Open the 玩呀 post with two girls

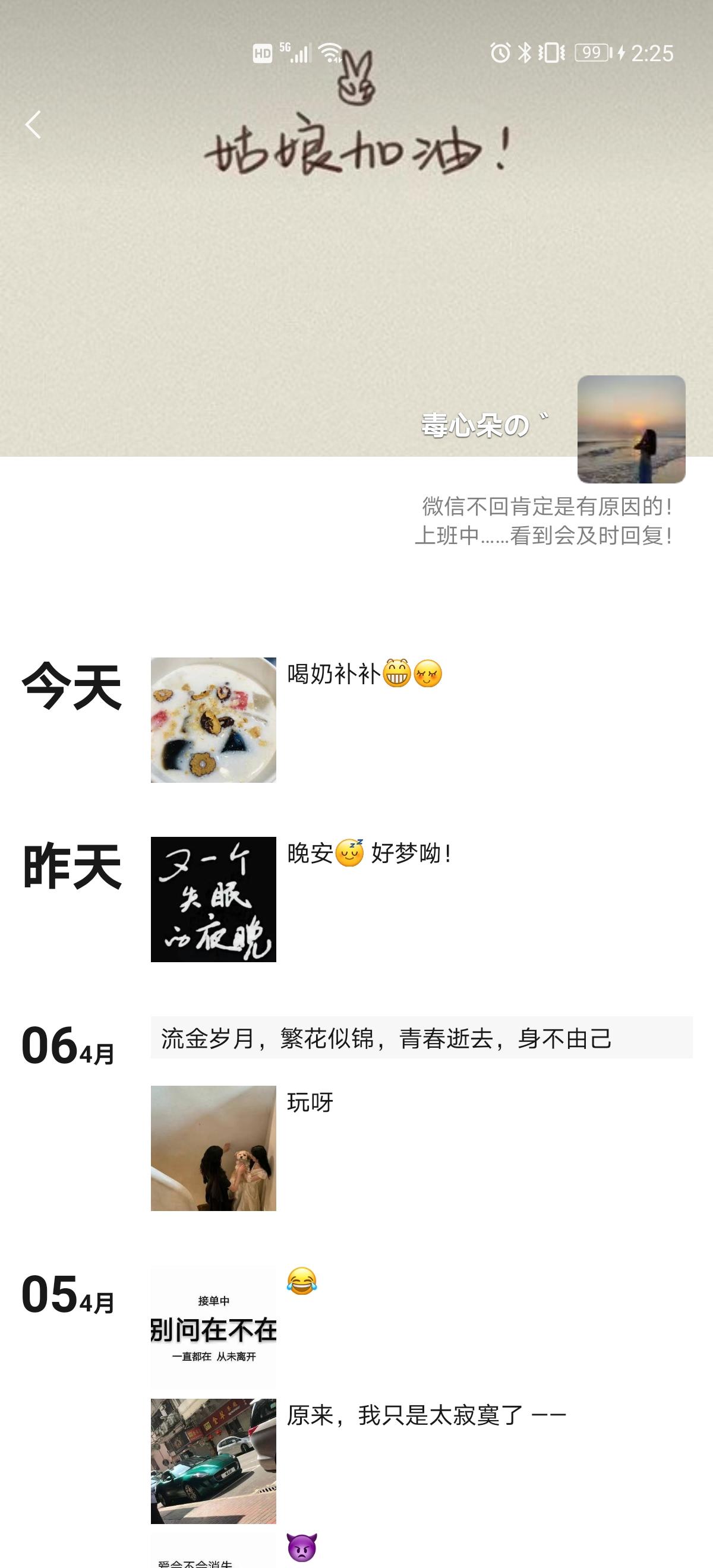click(213, 1148)
